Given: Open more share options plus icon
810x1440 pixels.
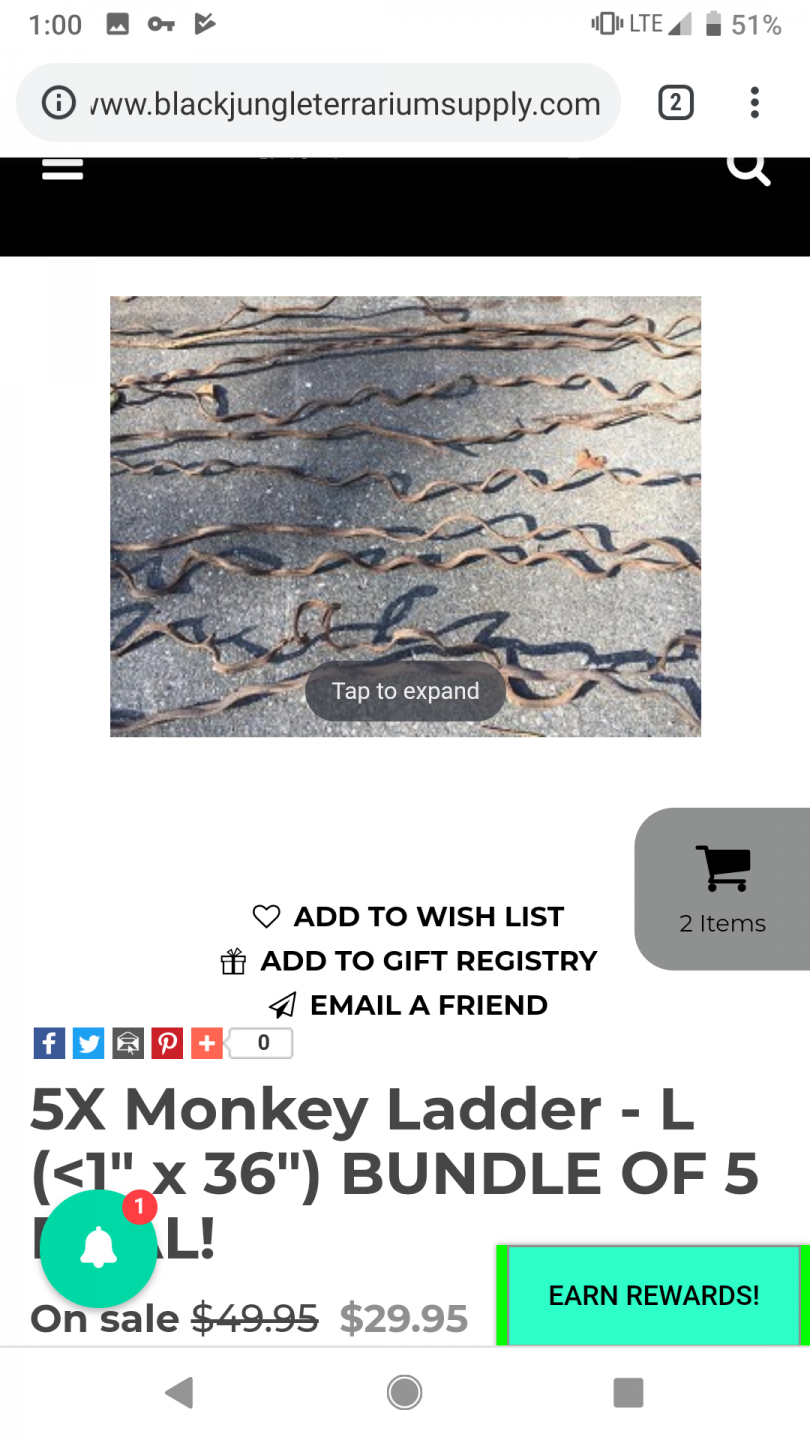Looking at the screenshot, I should pos(206,1043).
